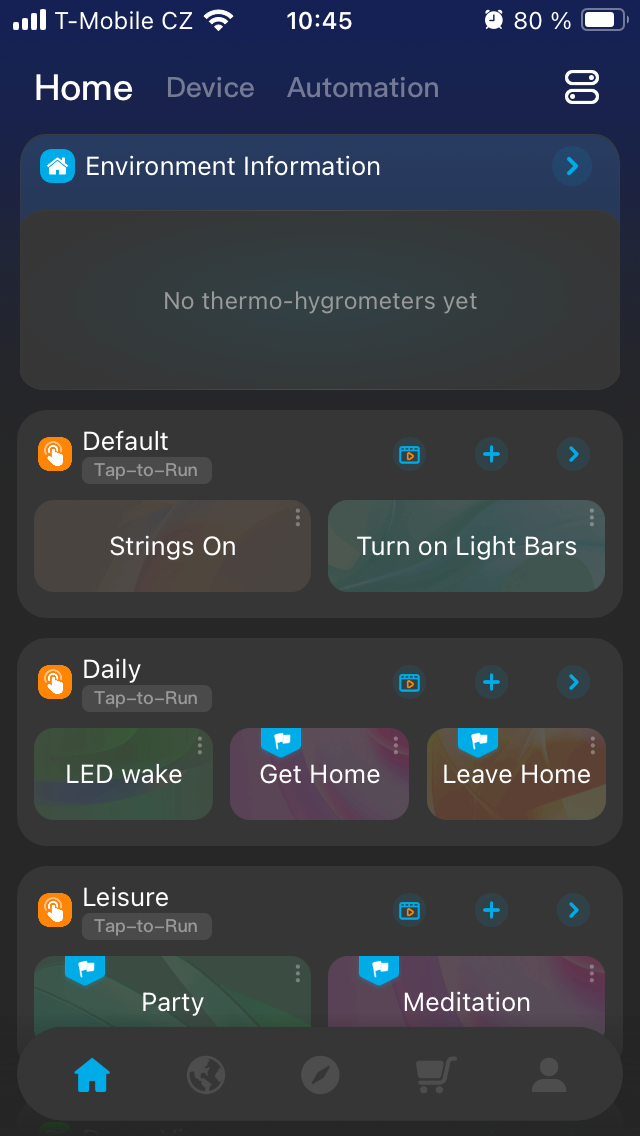This screenshot has width=640, height=1136.
Task: Switch to the Automation tab
Action: click(363, 88)
